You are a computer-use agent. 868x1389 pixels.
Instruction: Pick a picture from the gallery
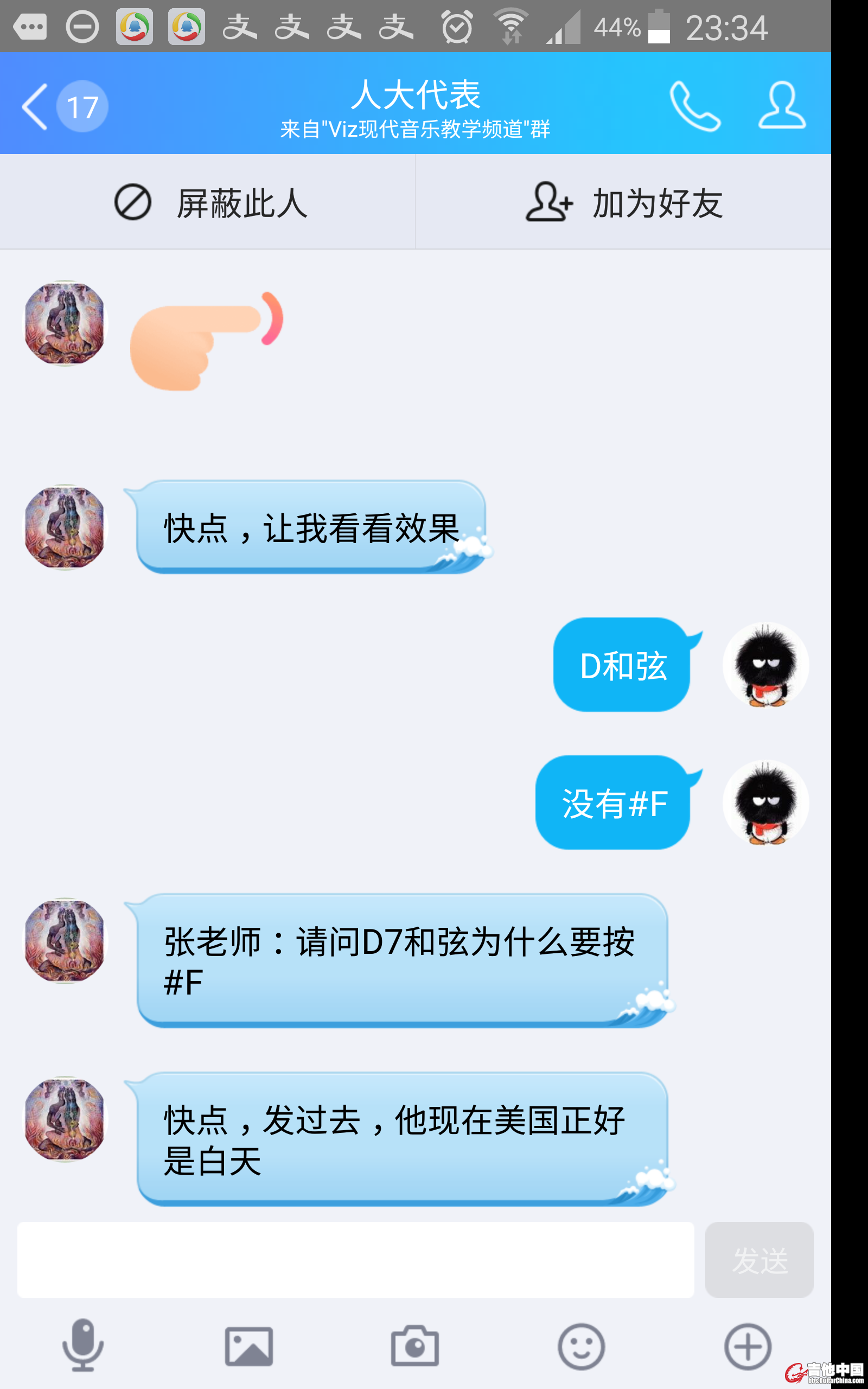248,1346
